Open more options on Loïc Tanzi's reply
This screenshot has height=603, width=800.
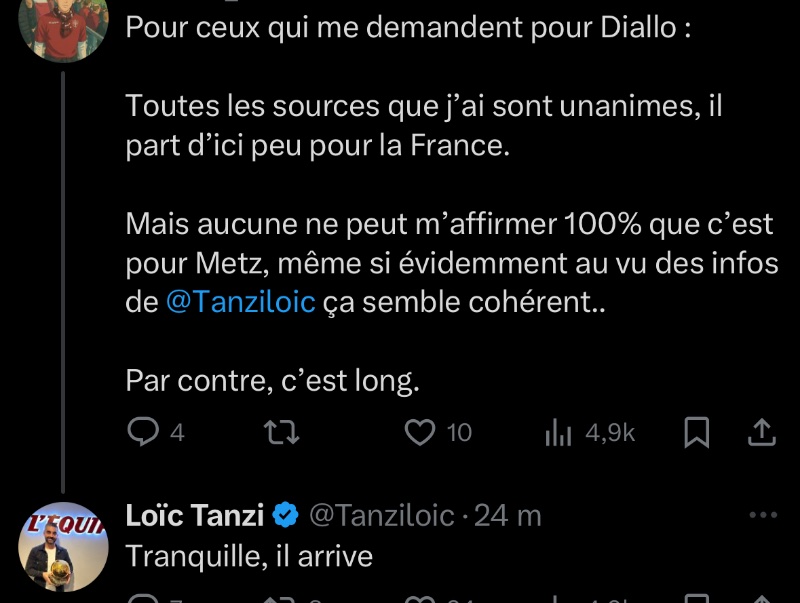pos(762,516)
